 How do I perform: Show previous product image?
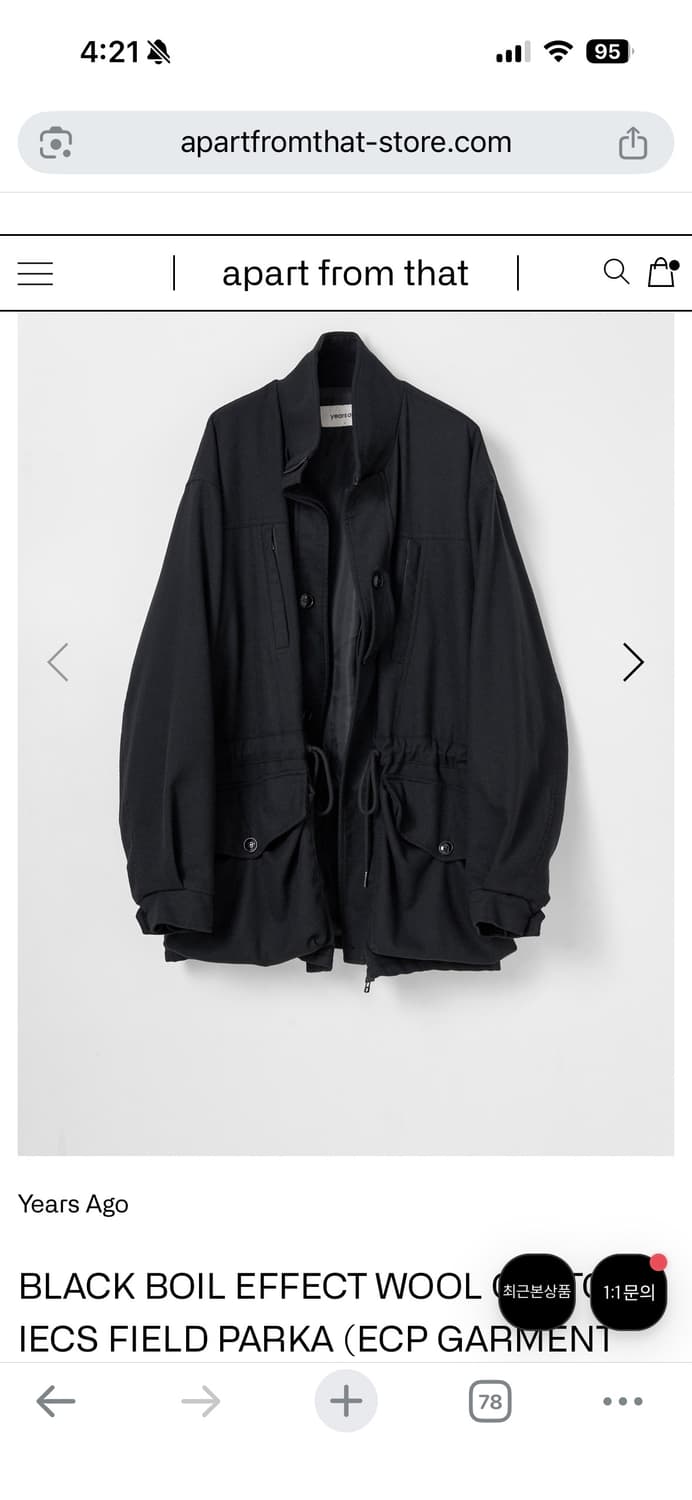[x=58, y=662]
